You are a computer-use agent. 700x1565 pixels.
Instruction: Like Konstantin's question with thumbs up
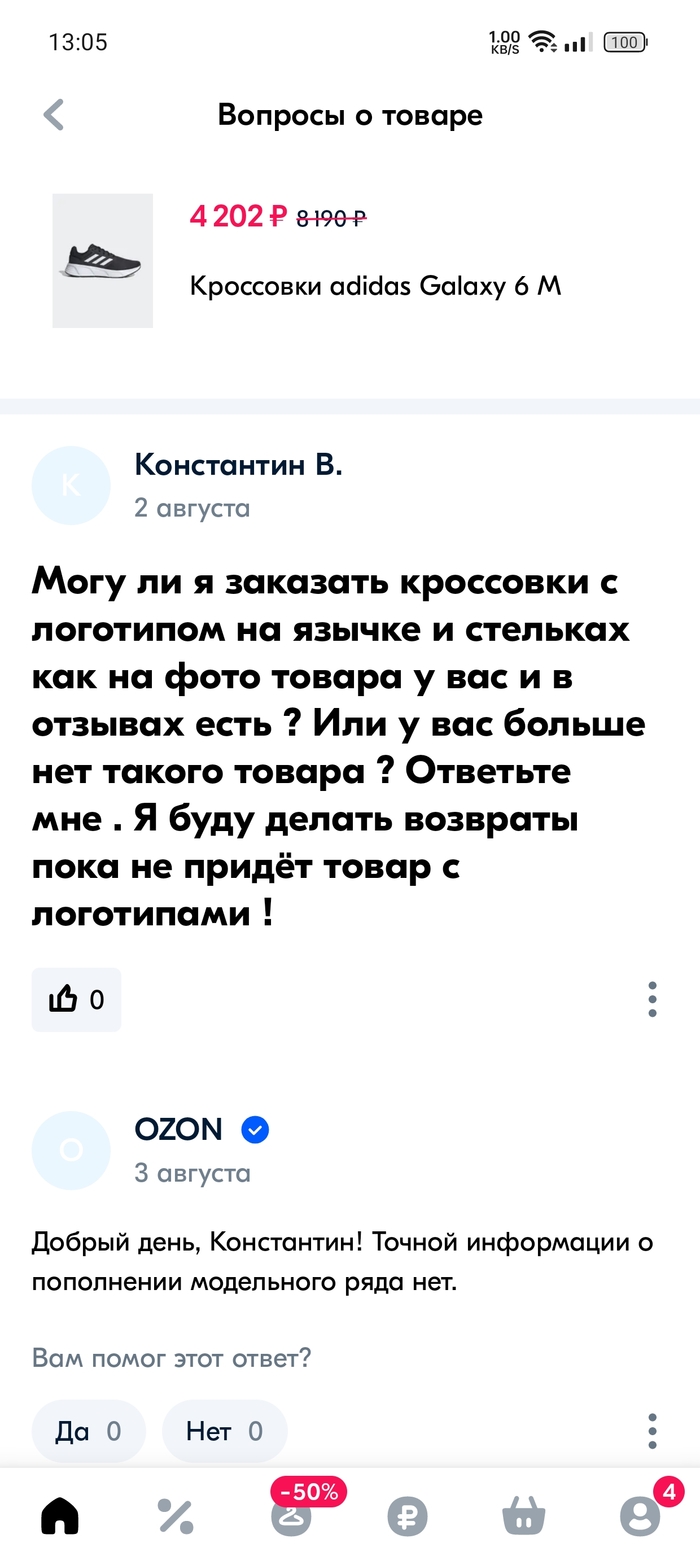point(76,999)
